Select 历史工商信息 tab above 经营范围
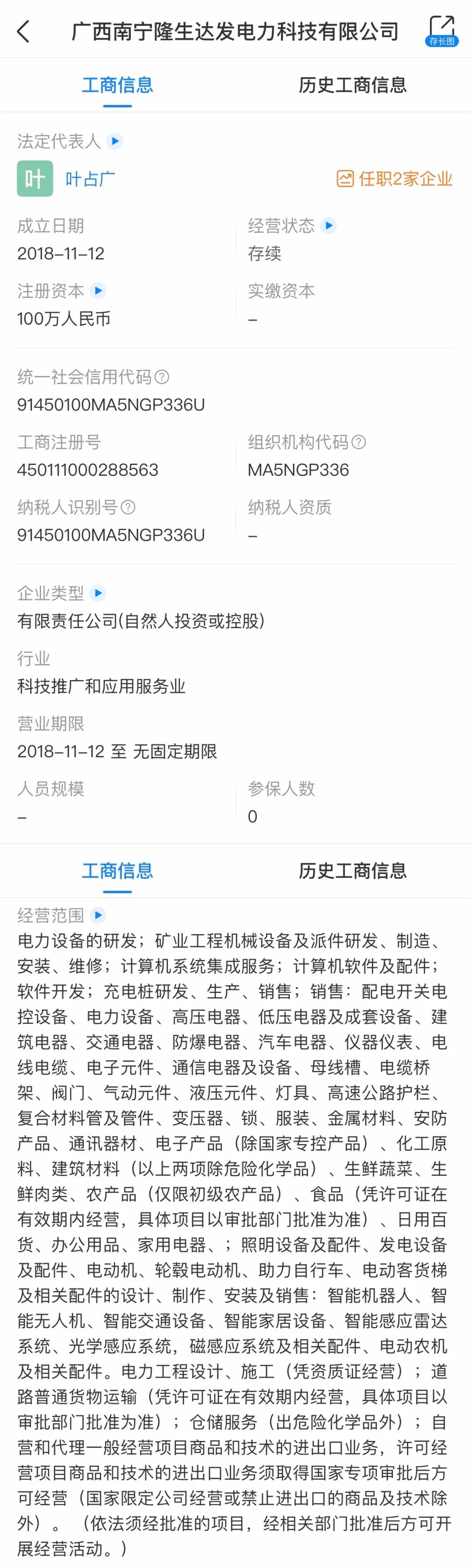Viewport: 471px width, 1568px height. click(x=352, y=871)
